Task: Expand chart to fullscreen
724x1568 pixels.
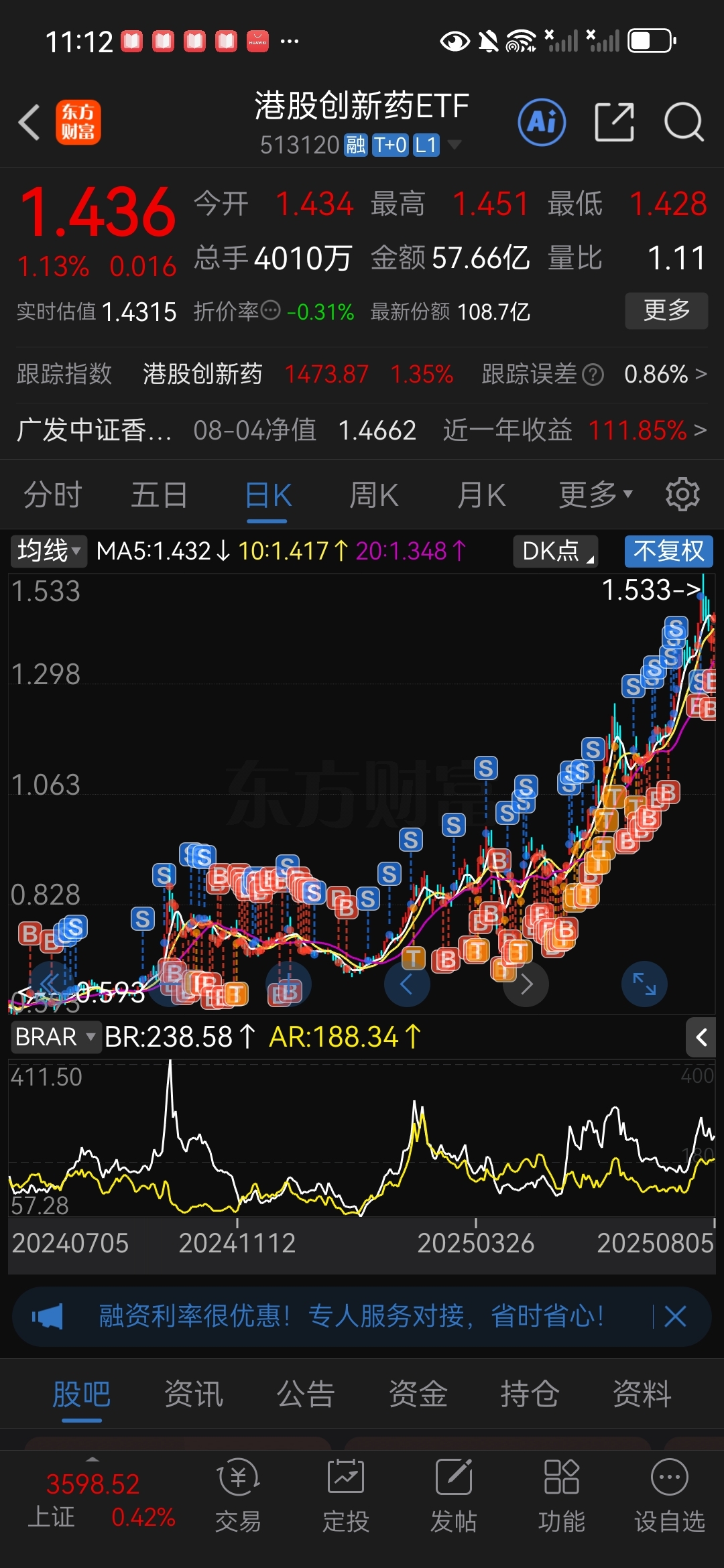Action: point(644,984)
